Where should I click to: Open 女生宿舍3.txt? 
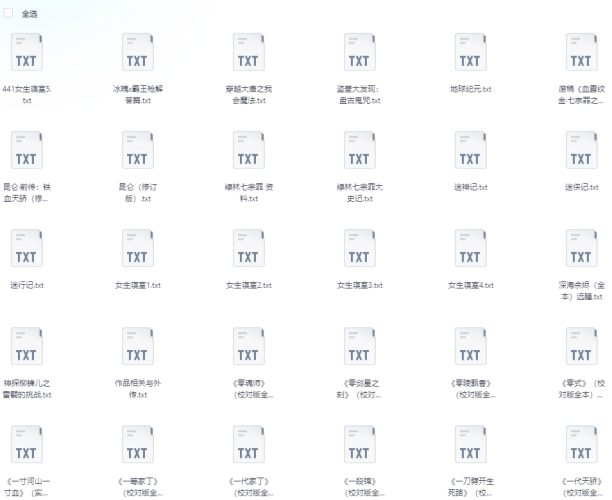pyautogui.click(x=358, y=252)
